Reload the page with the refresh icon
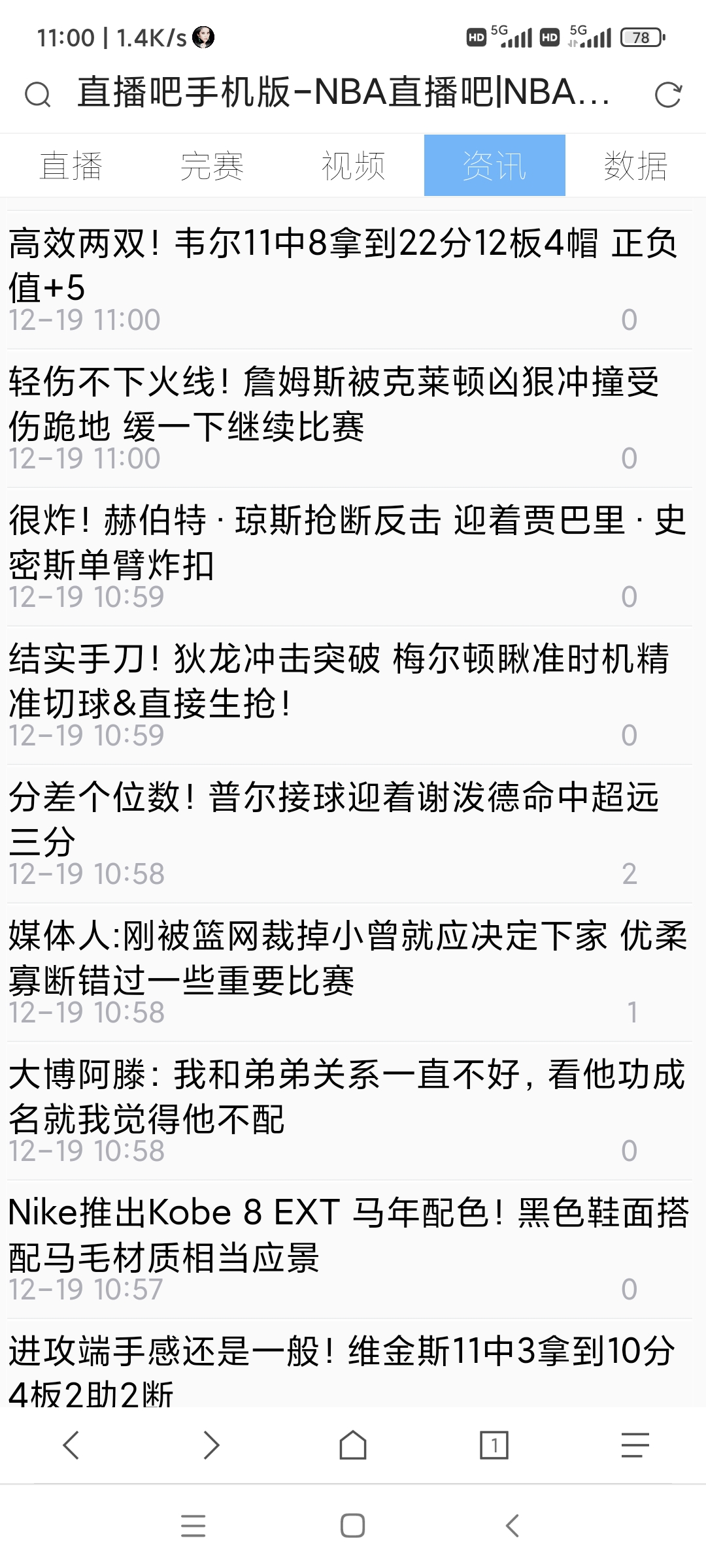The width and height of the screenshot is (706, 1568). (667, 95)
